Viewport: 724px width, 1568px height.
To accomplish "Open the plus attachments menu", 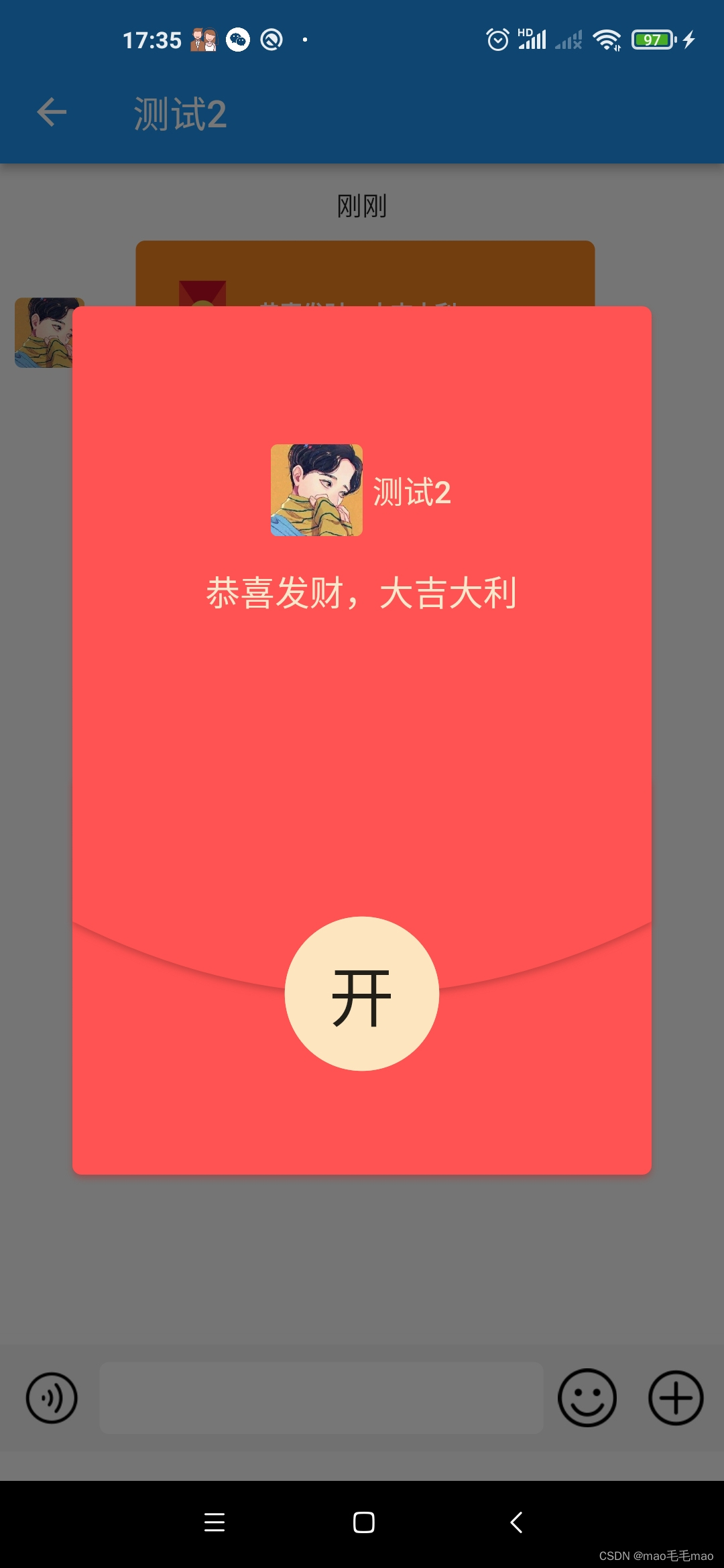I will 676,1398.
